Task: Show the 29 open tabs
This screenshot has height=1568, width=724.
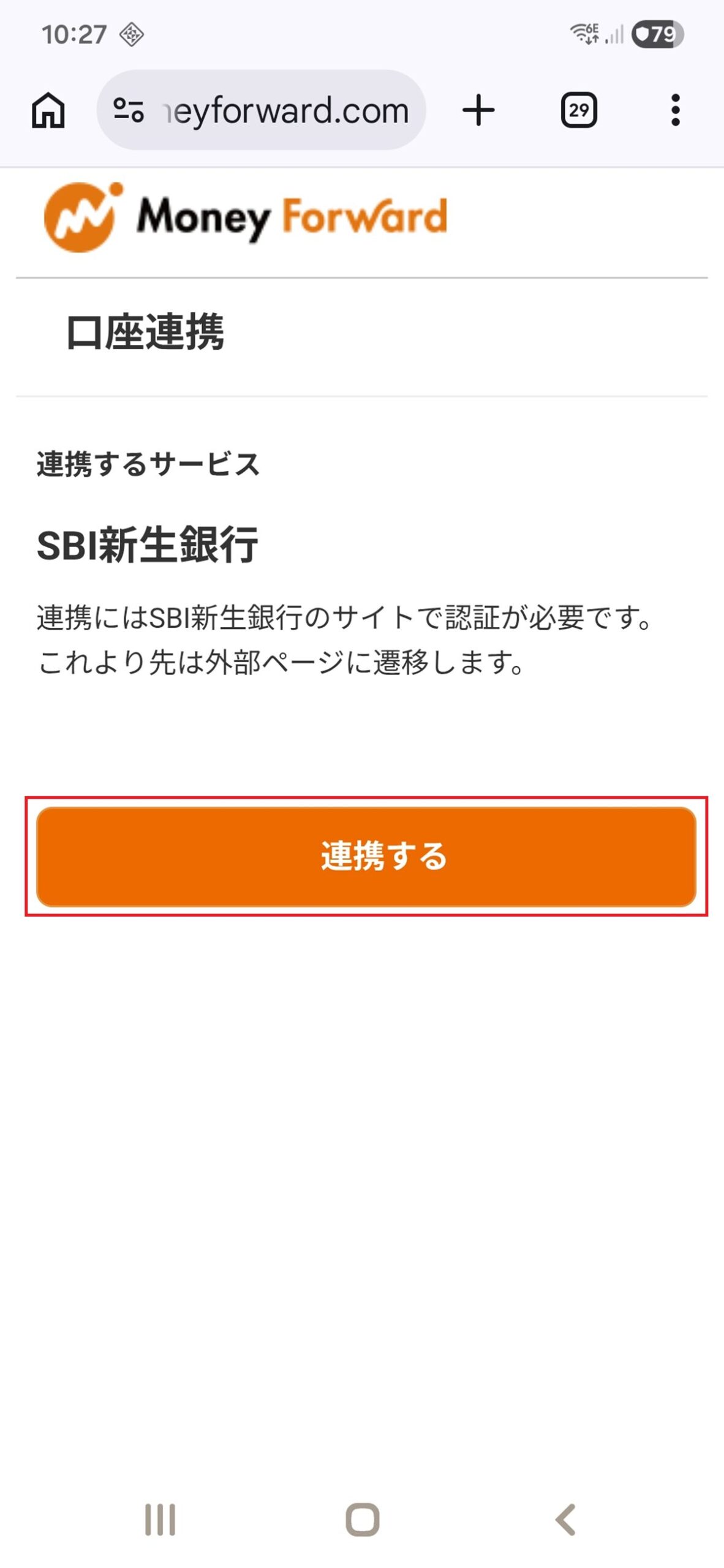Action: coord(578,111)
